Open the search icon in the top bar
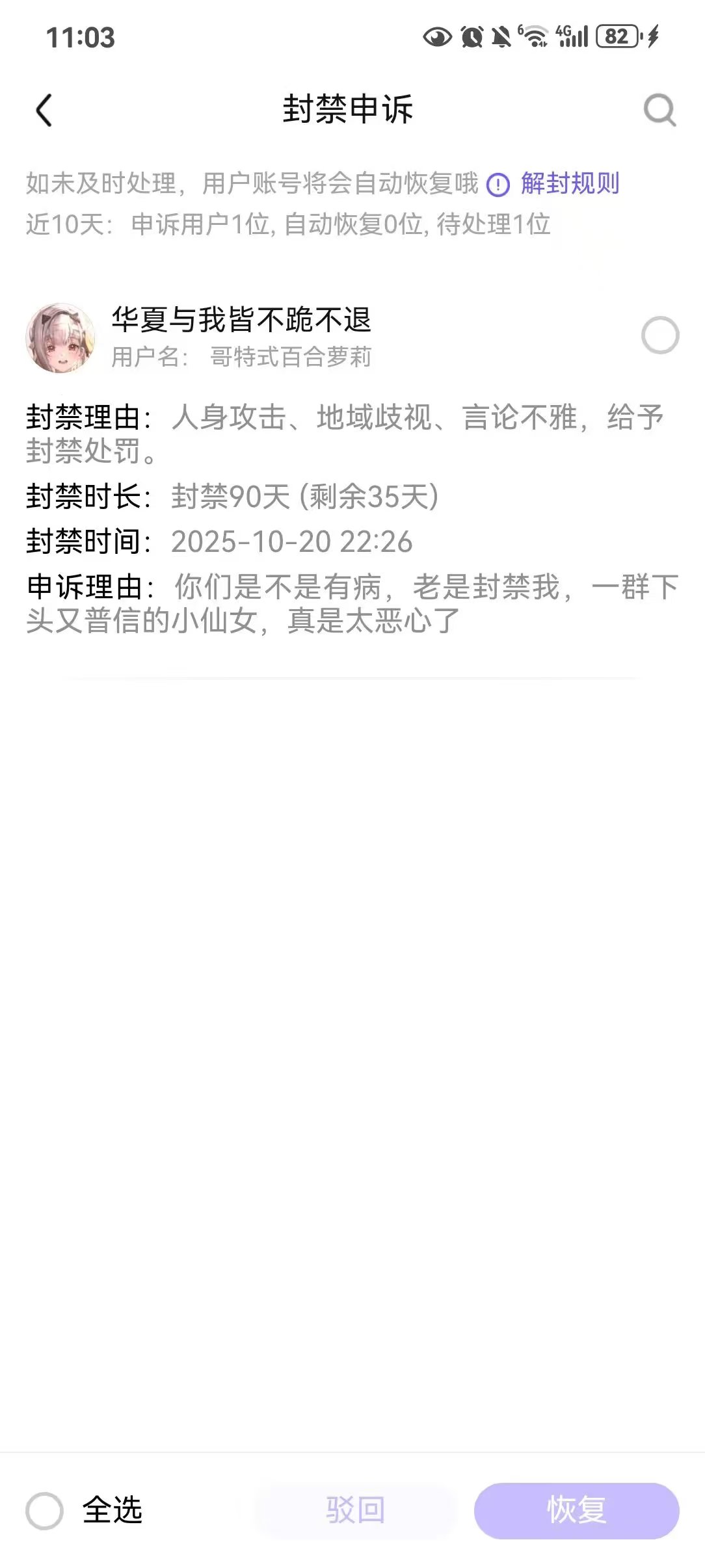Screen dimensions: 705x1568 point(659,110)
